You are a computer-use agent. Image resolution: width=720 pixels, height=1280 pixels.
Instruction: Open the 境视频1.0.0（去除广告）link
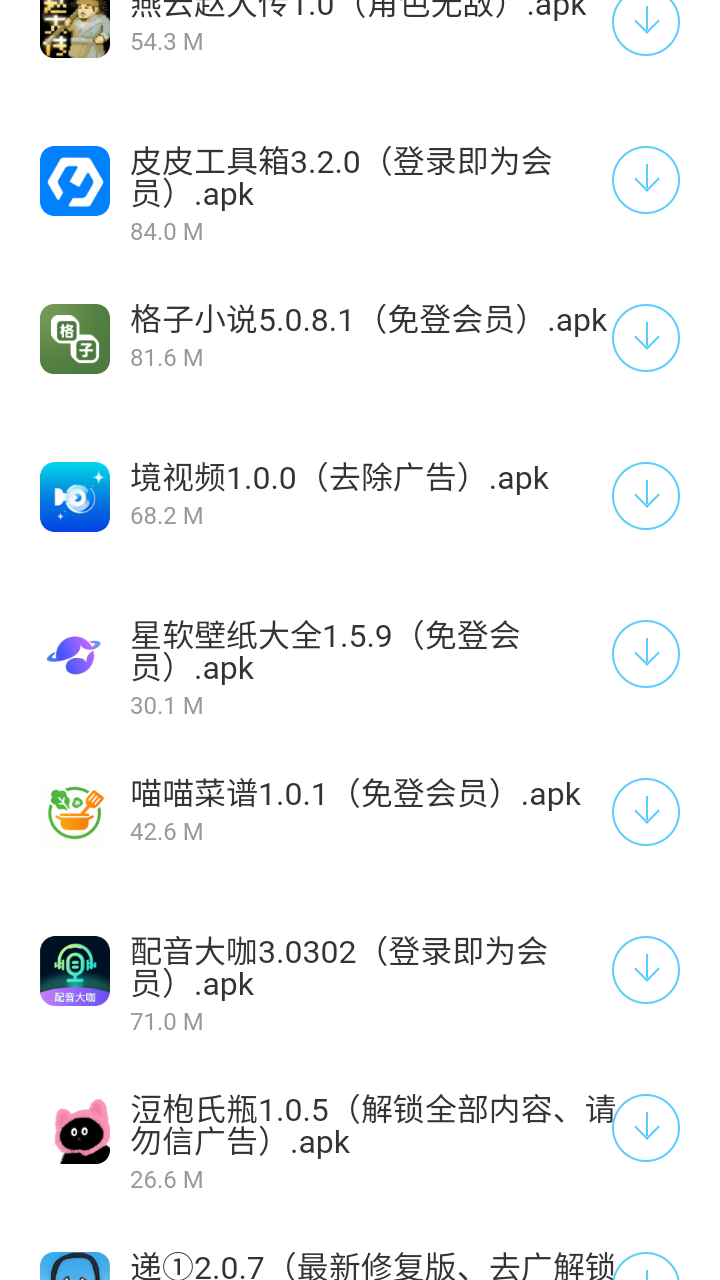[340, 478]
